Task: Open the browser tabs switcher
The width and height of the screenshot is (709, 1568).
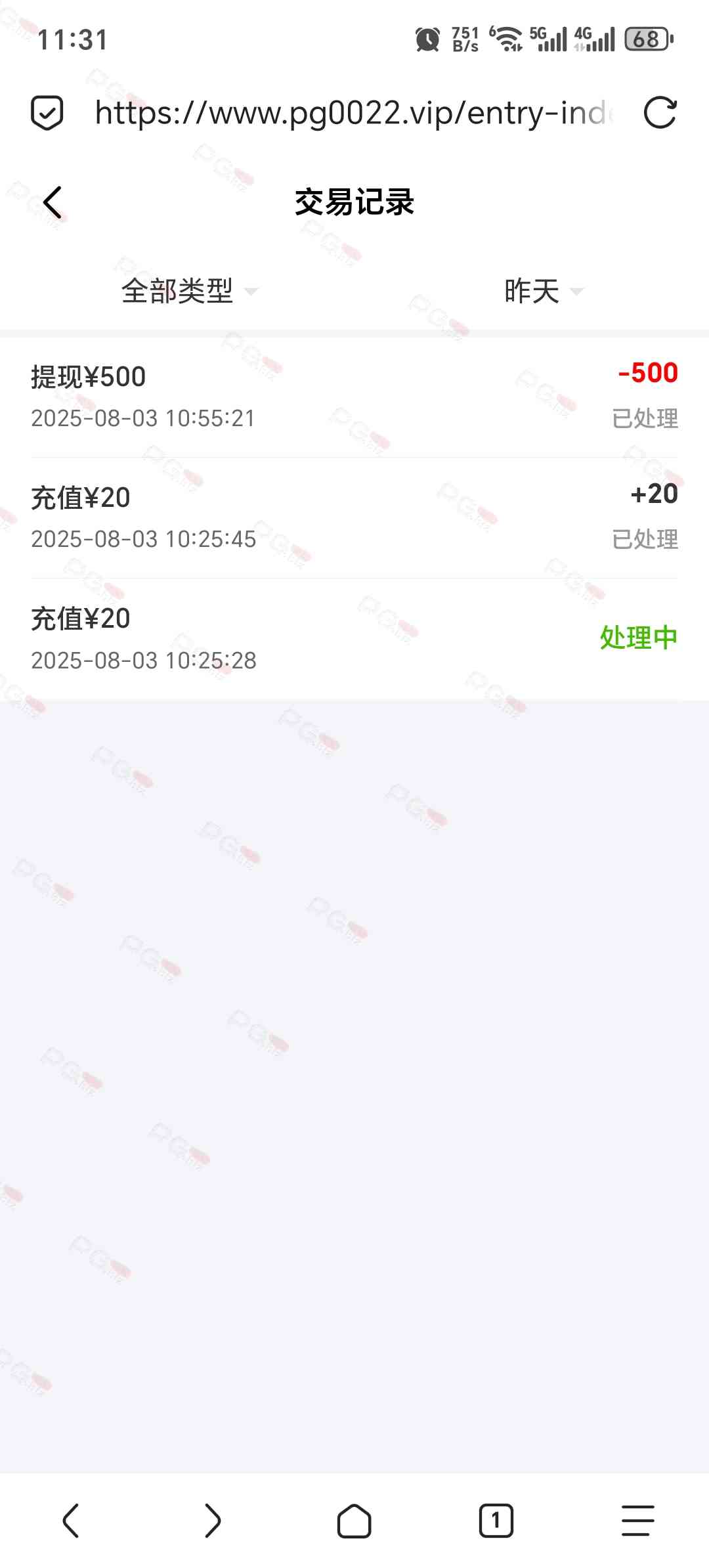Action: click(496, 1521)
